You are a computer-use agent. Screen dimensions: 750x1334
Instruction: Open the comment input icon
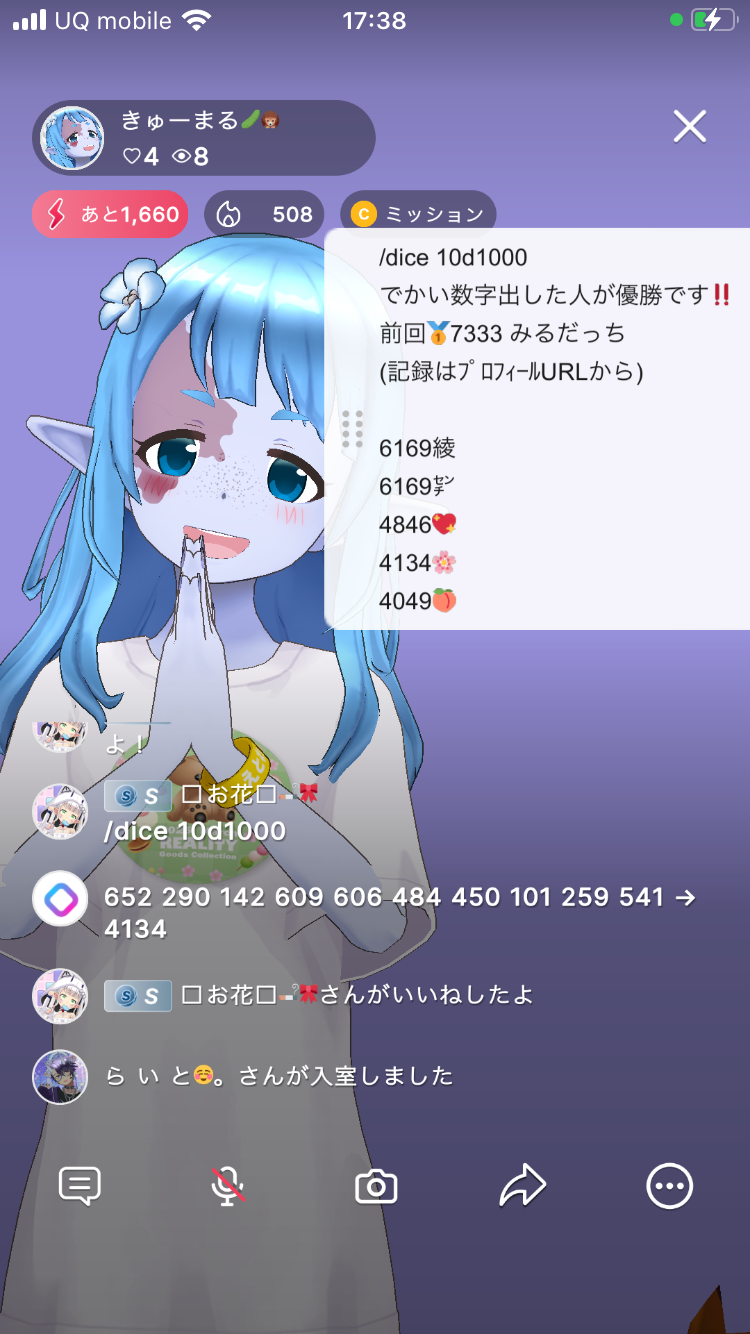pos(80,1187)
